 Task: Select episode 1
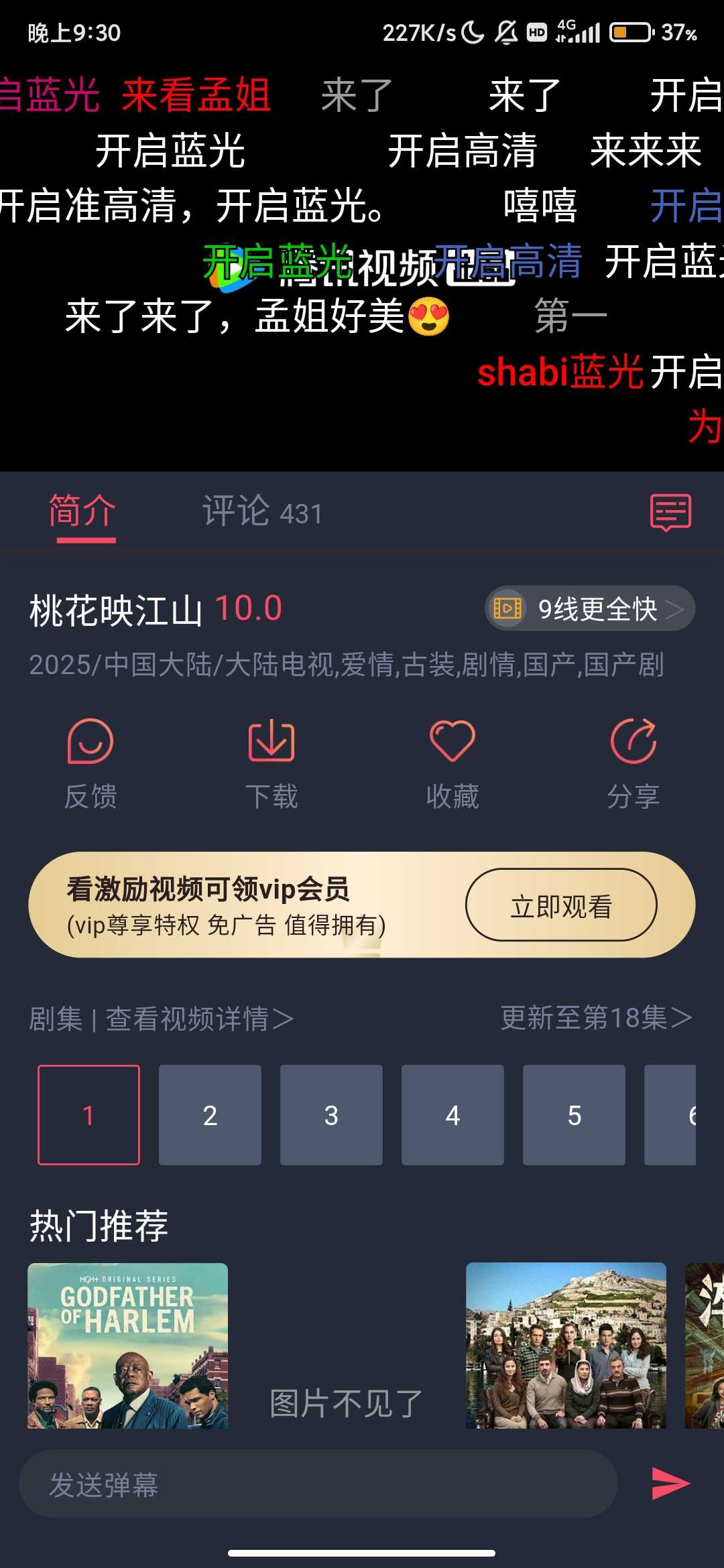pos(88,1115)
